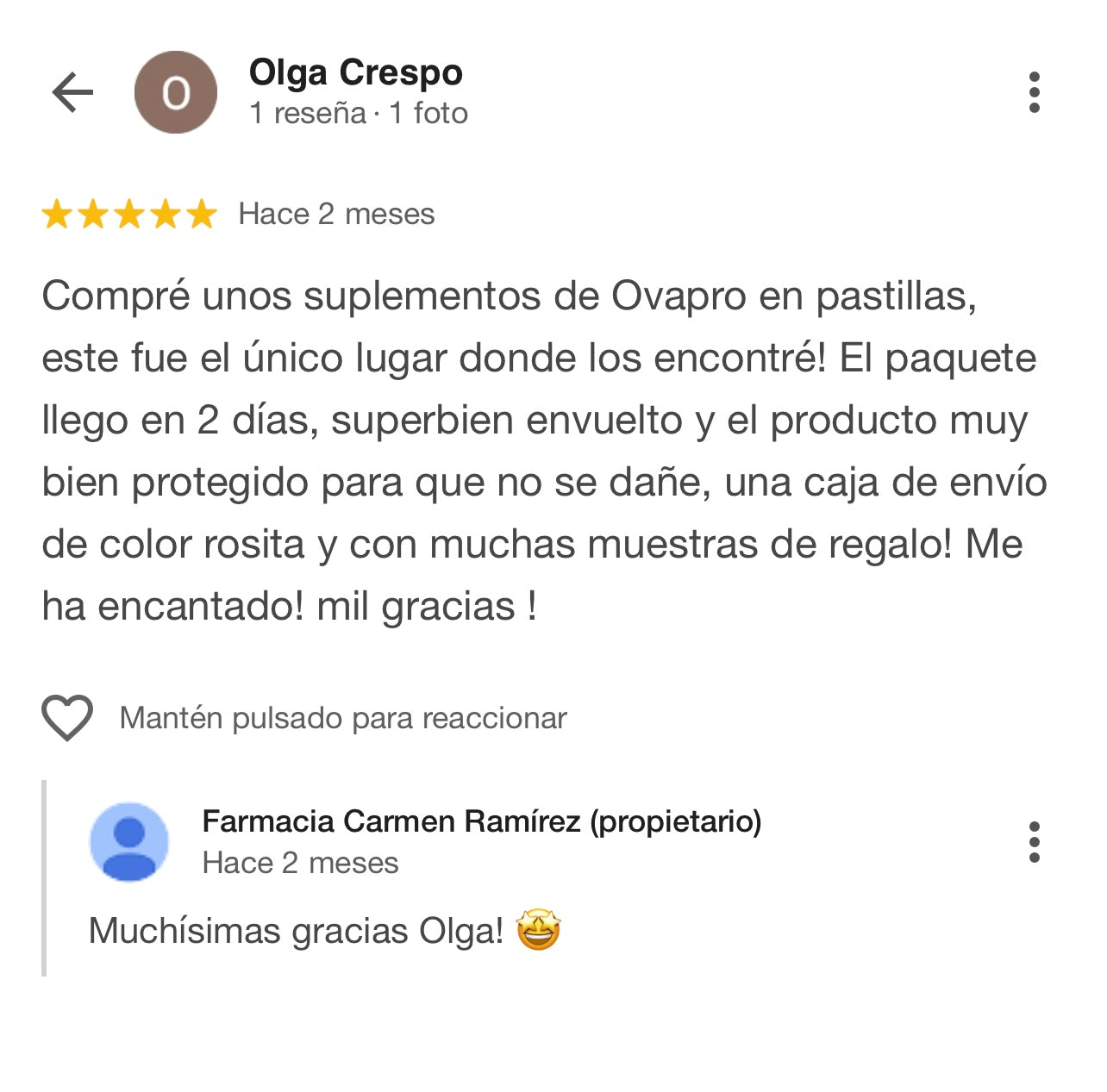Open Olga Crespo's profile avatar
1107x1092 pixels.
pos(176,92)
